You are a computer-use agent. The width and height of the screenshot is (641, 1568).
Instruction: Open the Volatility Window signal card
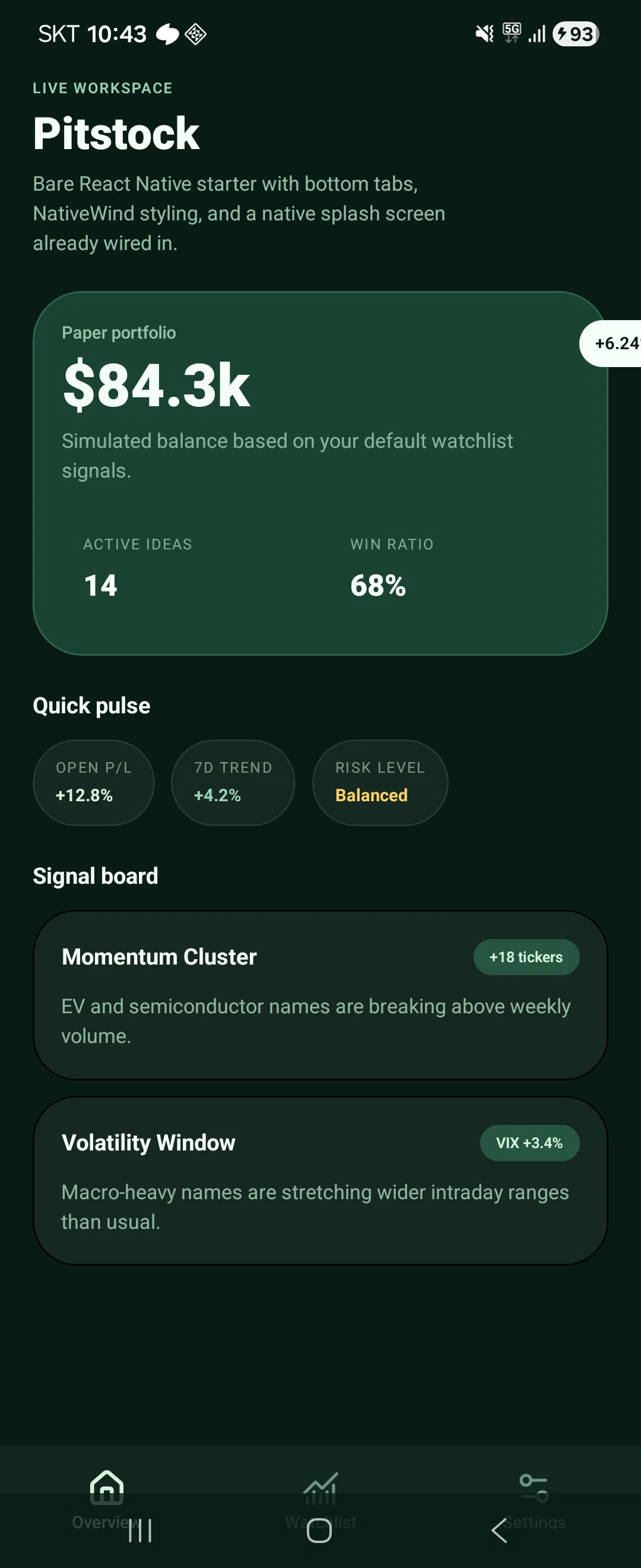[320, 1180]
